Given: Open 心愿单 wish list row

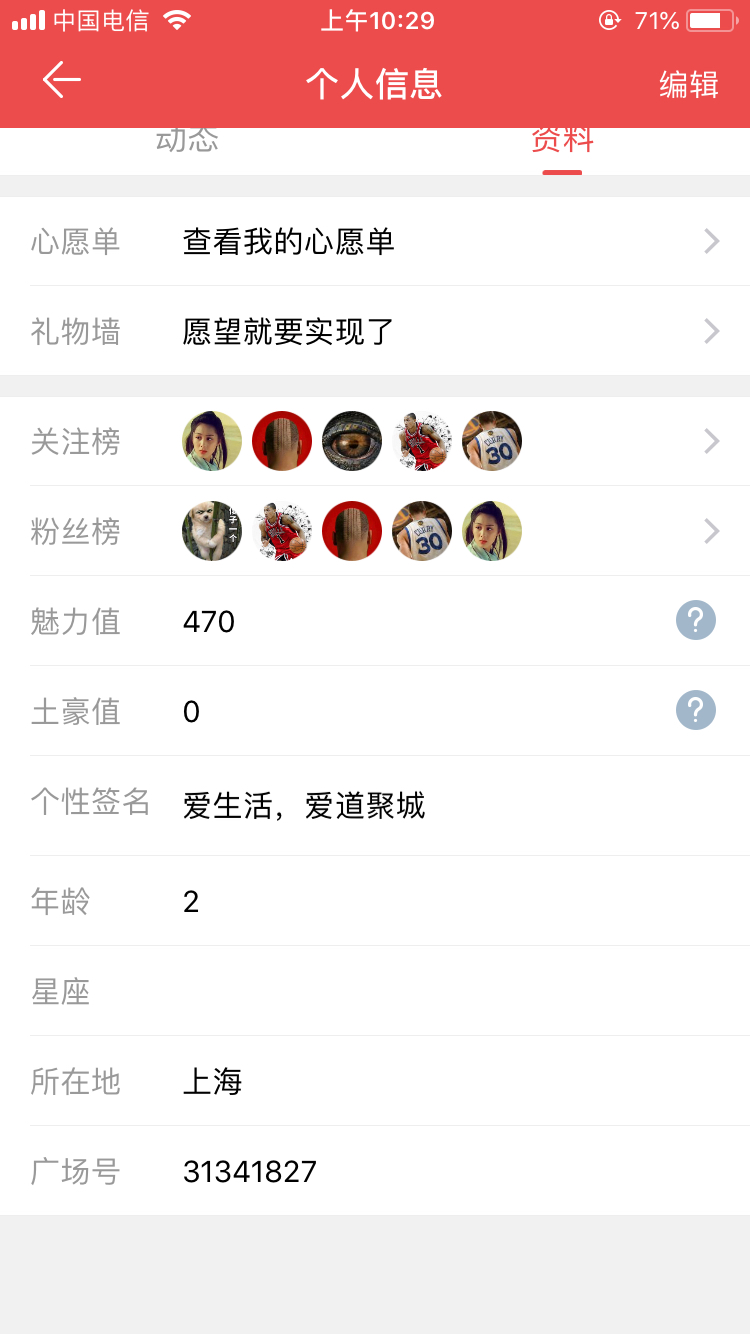Looking at the screenshot, I should (375, 241).
